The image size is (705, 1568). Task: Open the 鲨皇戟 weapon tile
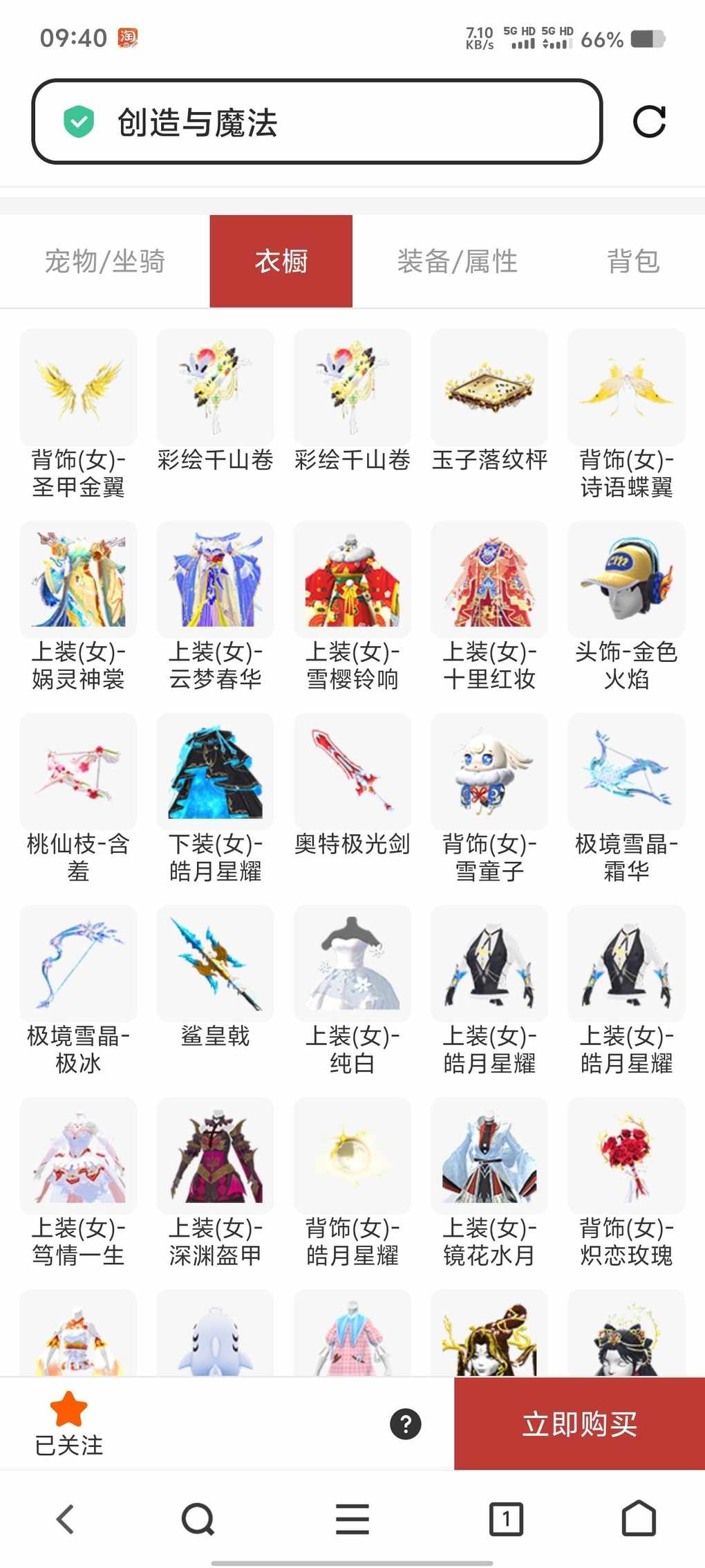point(216,964)
